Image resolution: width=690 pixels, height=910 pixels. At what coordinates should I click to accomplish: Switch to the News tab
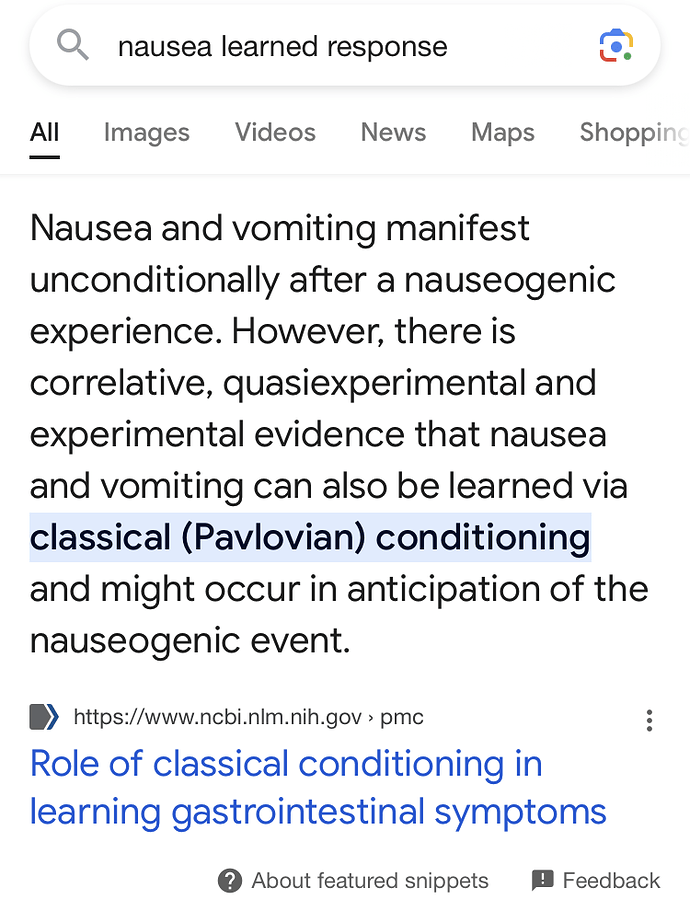click(x=393, y=132)
